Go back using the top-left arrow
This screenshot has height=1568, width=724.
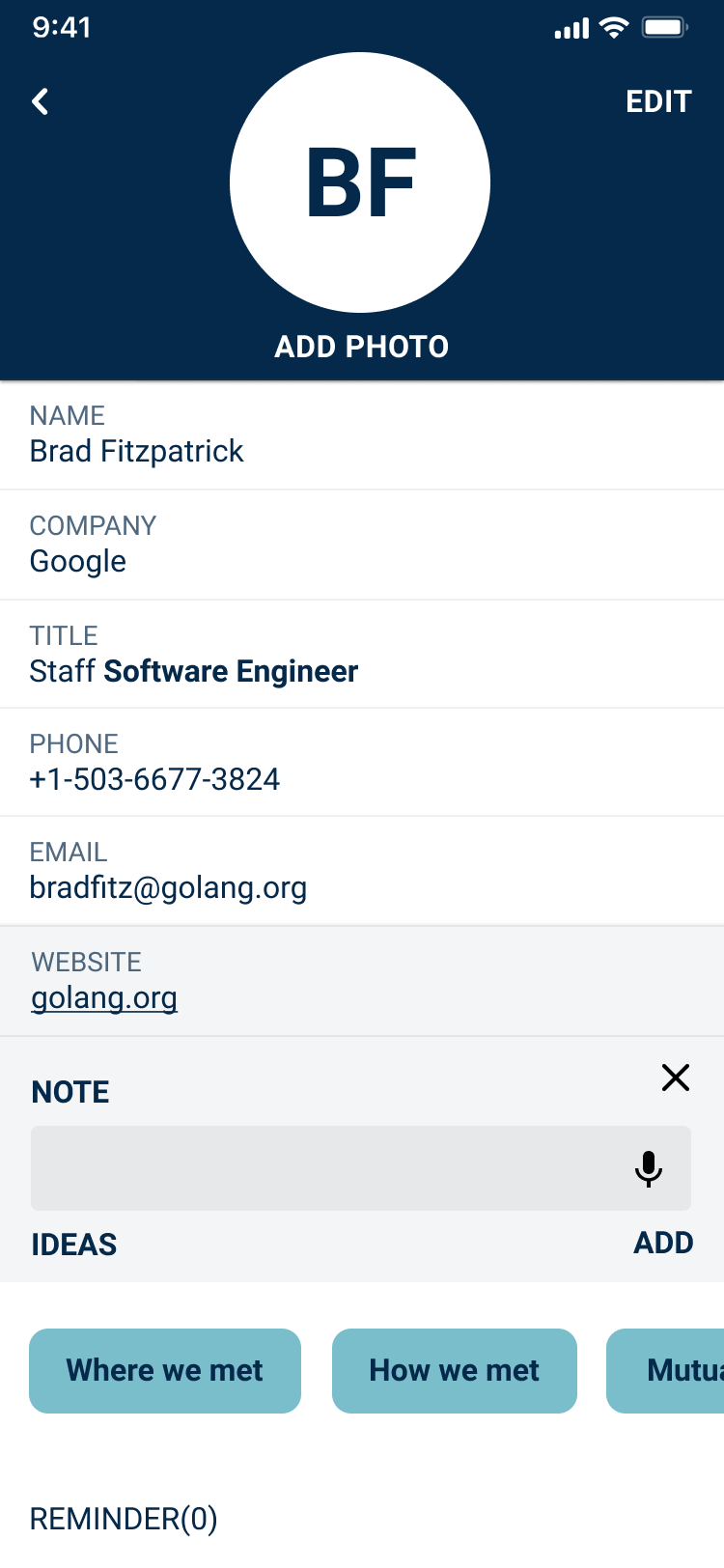[40, 101]
